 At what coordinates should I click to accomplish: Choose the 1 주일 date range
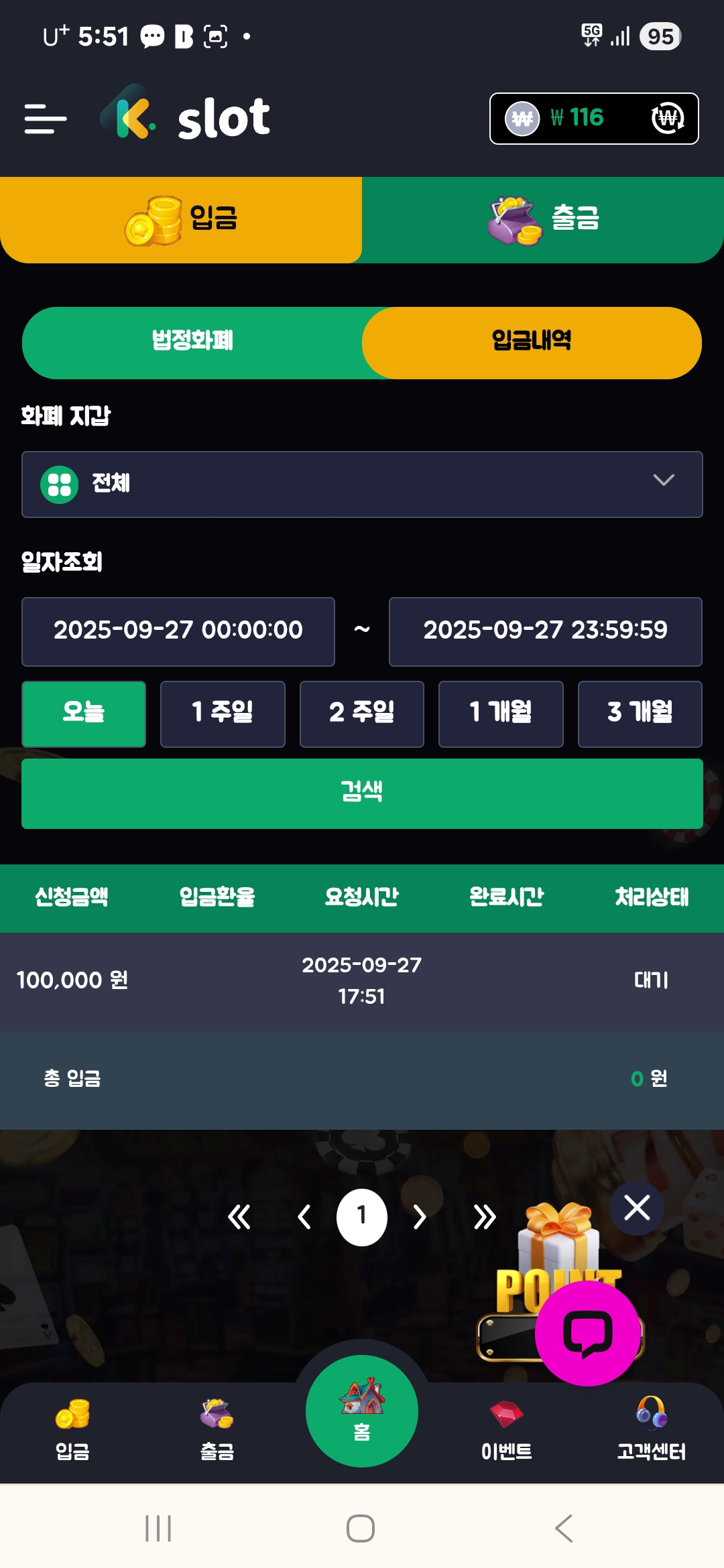click(x=223, y=714)
